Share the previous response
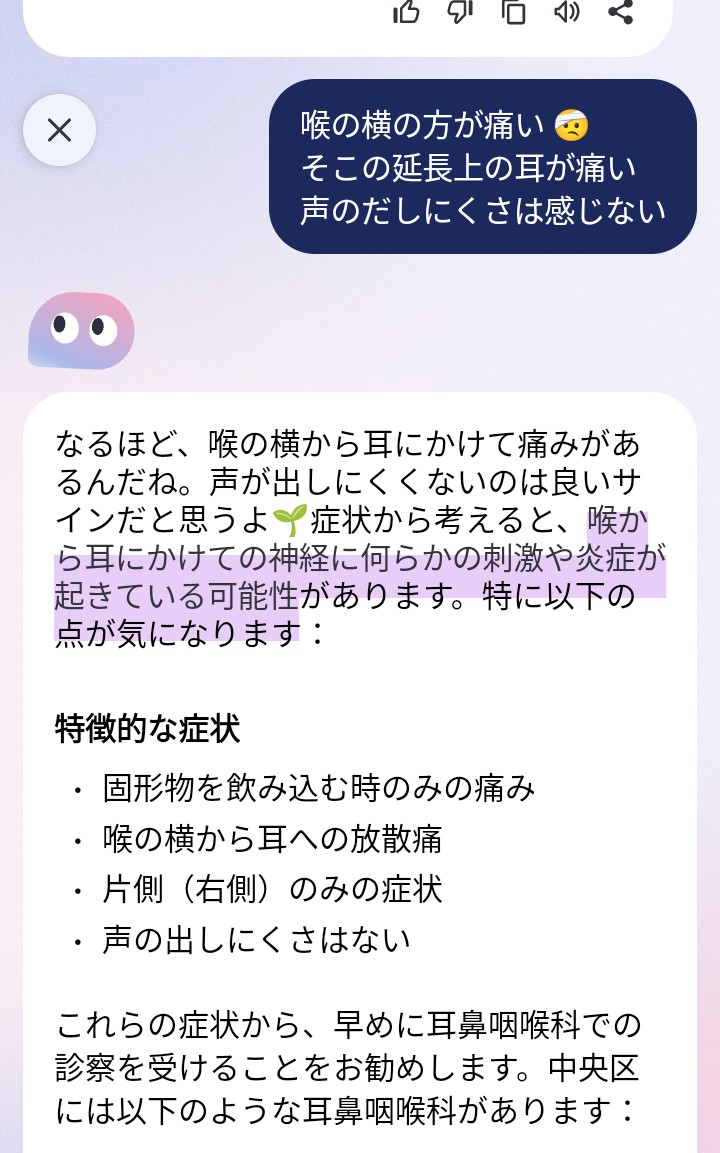Viewport: 720px width, 1153px height. tap(621, 11)
